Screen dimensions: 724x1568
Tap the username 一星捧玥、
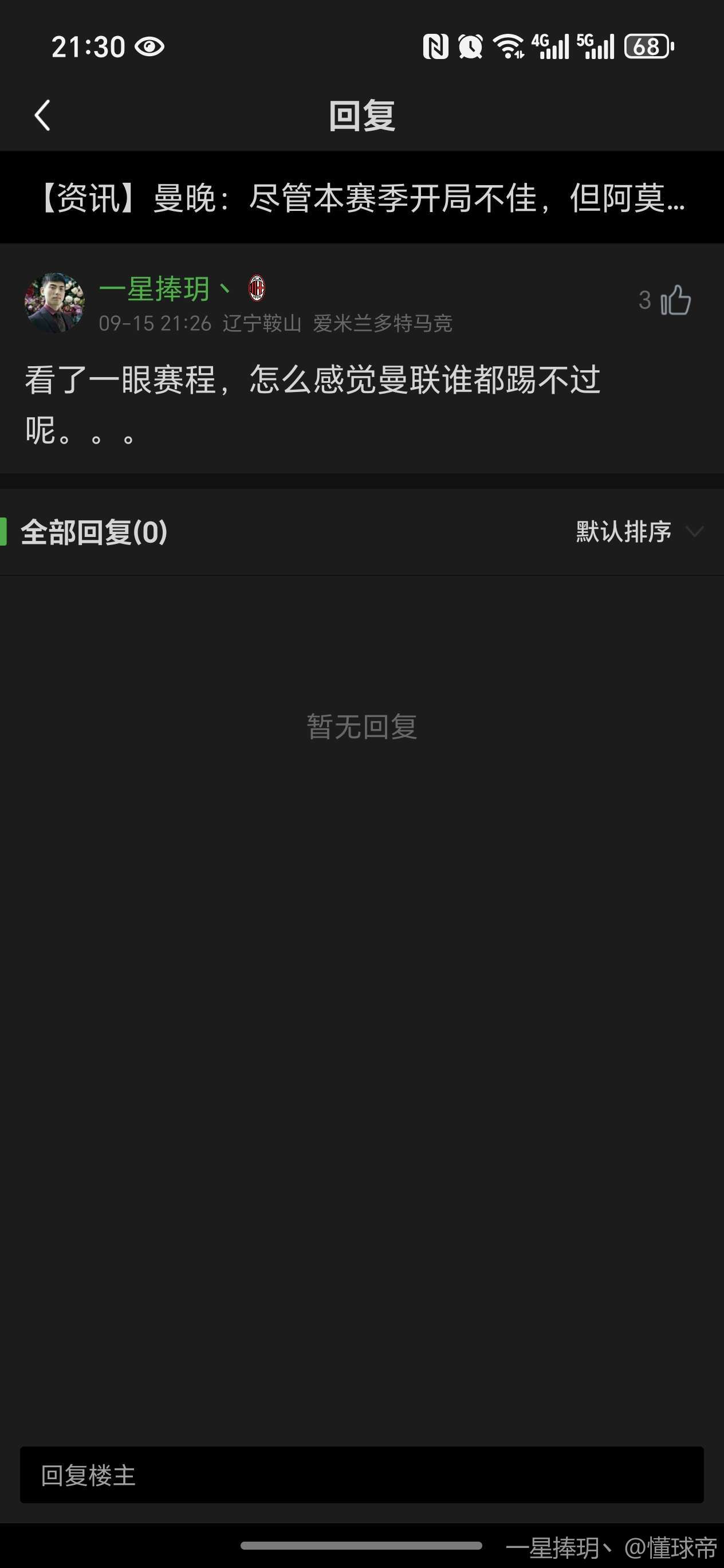164,288
